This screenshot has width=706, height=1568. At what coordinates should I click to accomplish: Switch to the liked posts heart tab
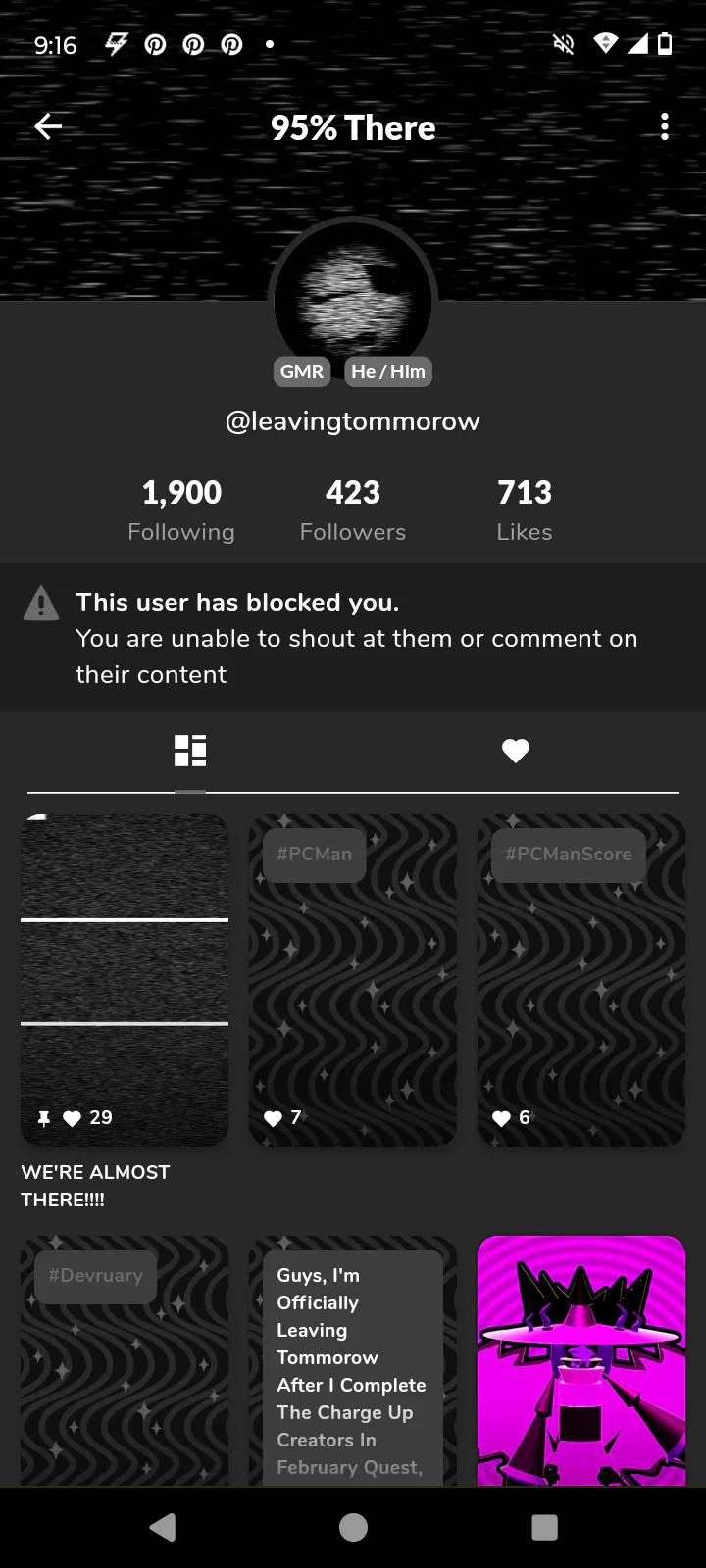tap(516, 751)
